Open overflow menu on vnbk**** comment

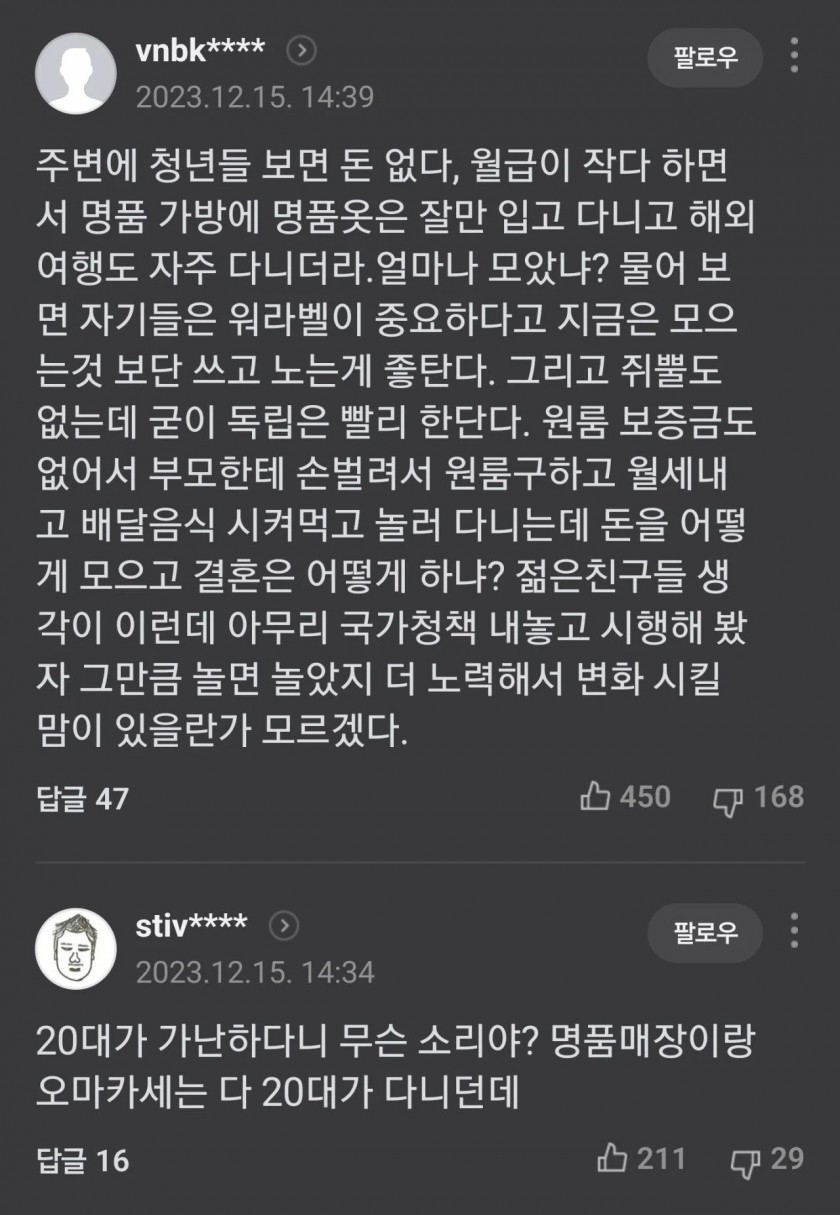click(794, 56)
